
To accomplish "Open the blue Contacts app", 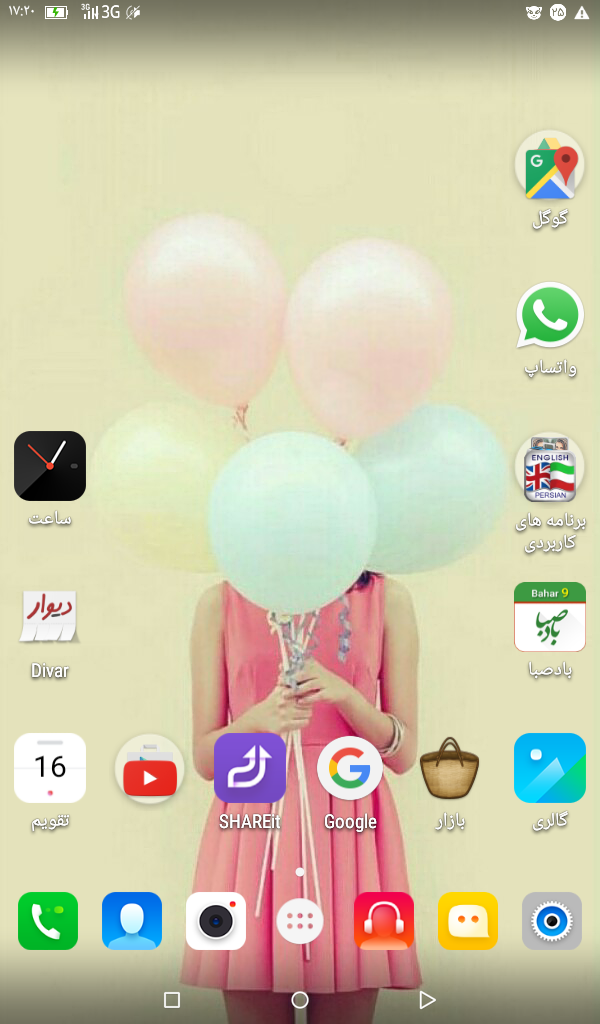I will point(132,921).
